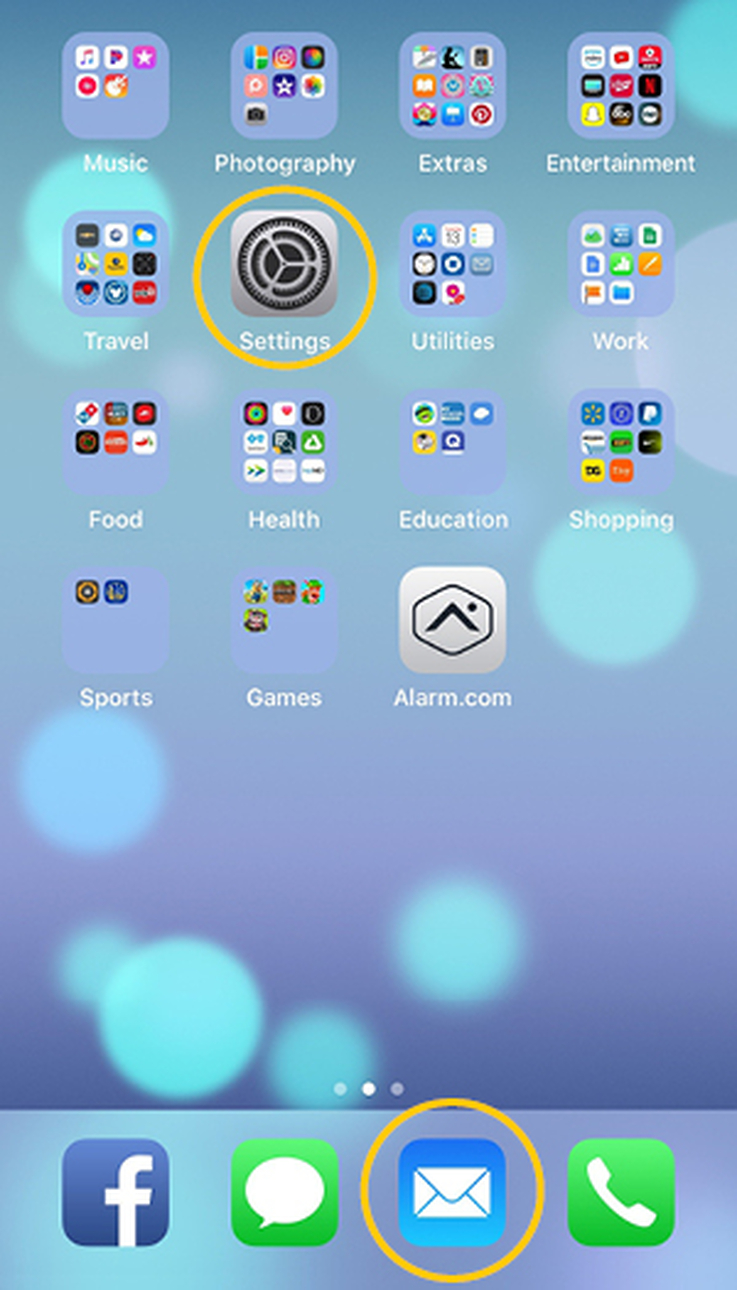This screenshot has width=737, height=1290.
Task: Open the Education folder
Action: tap(452, 442)
